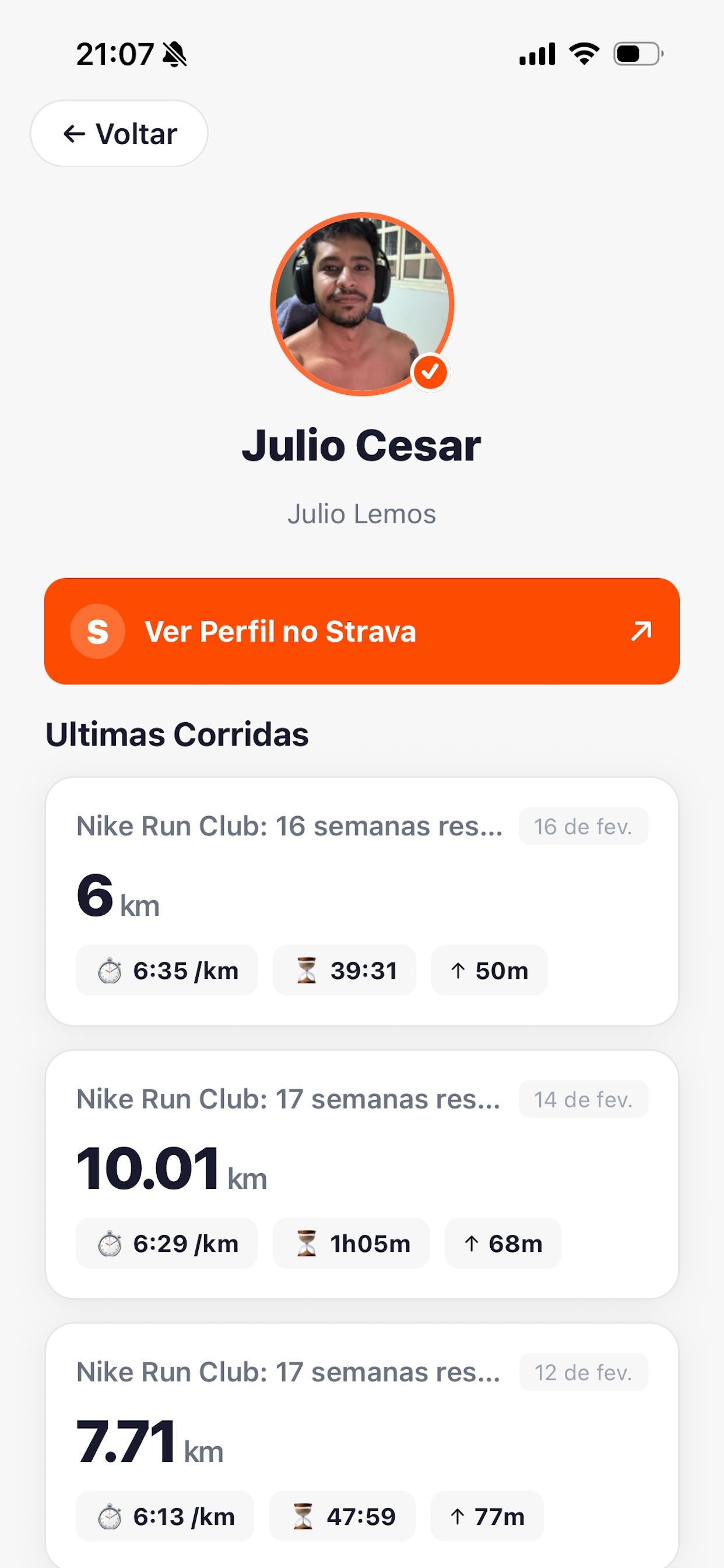Open Julio's profile via Ver Perfil no Strava
724x1568 pixels.
[362, 631]
